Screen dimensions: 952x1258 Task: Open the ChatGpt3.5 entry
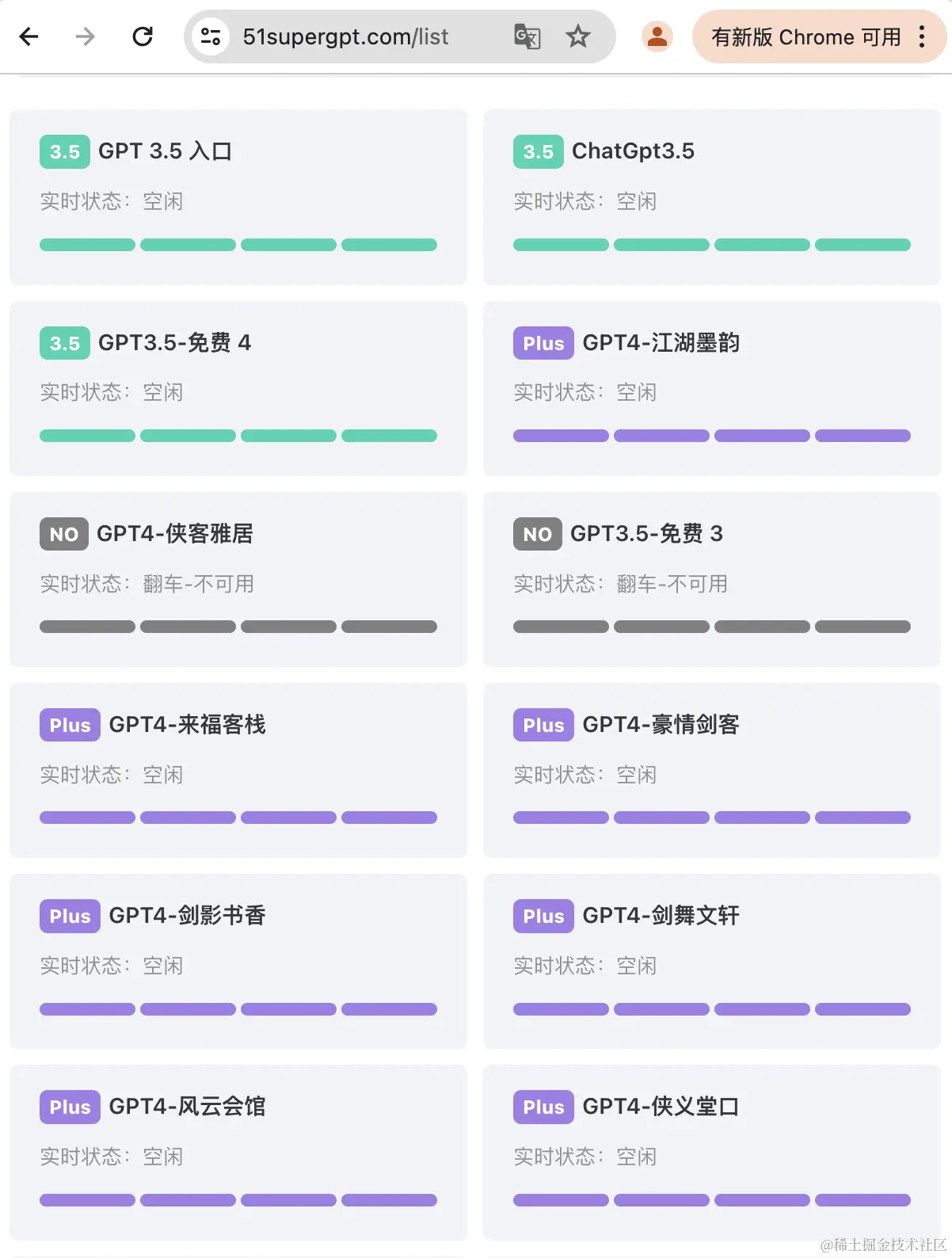[x=710, y=196]
